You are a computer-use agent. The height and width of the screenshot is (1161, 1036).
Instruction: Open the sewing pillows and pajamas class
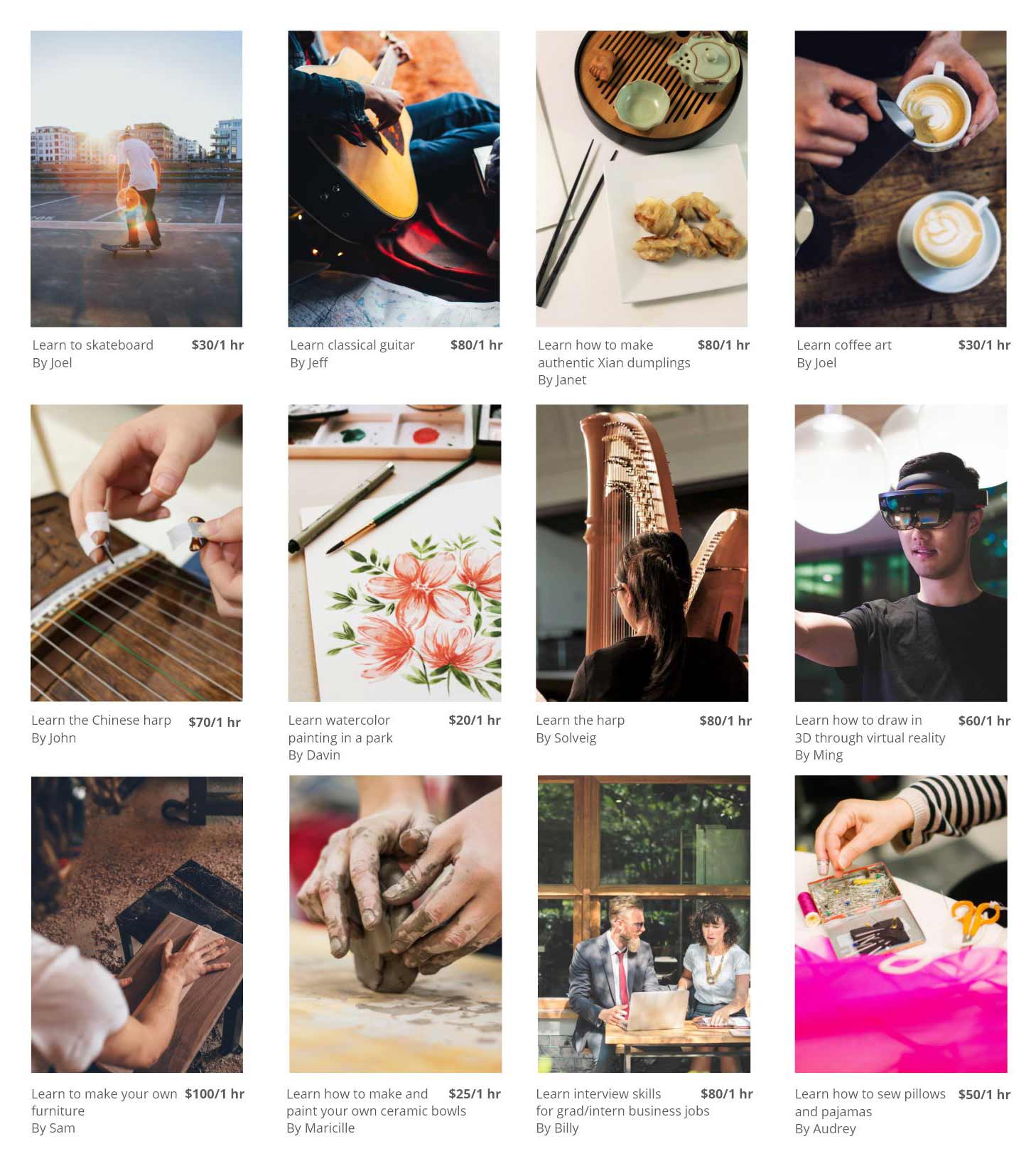pyautogui.click(x=900, y=924)
